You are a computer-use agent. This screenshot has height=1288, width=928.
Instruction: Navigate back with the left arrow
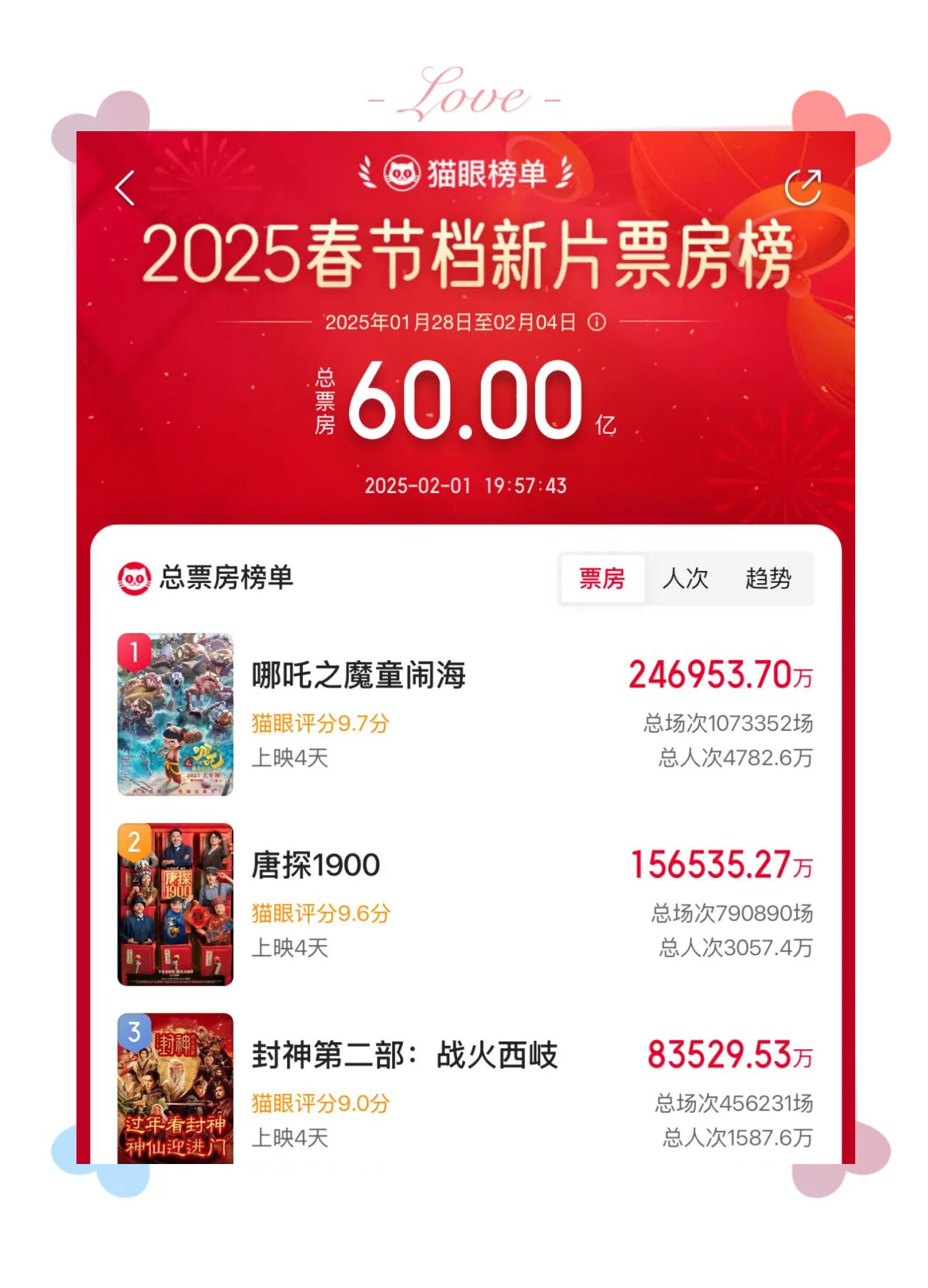click(x=124, y=187)
